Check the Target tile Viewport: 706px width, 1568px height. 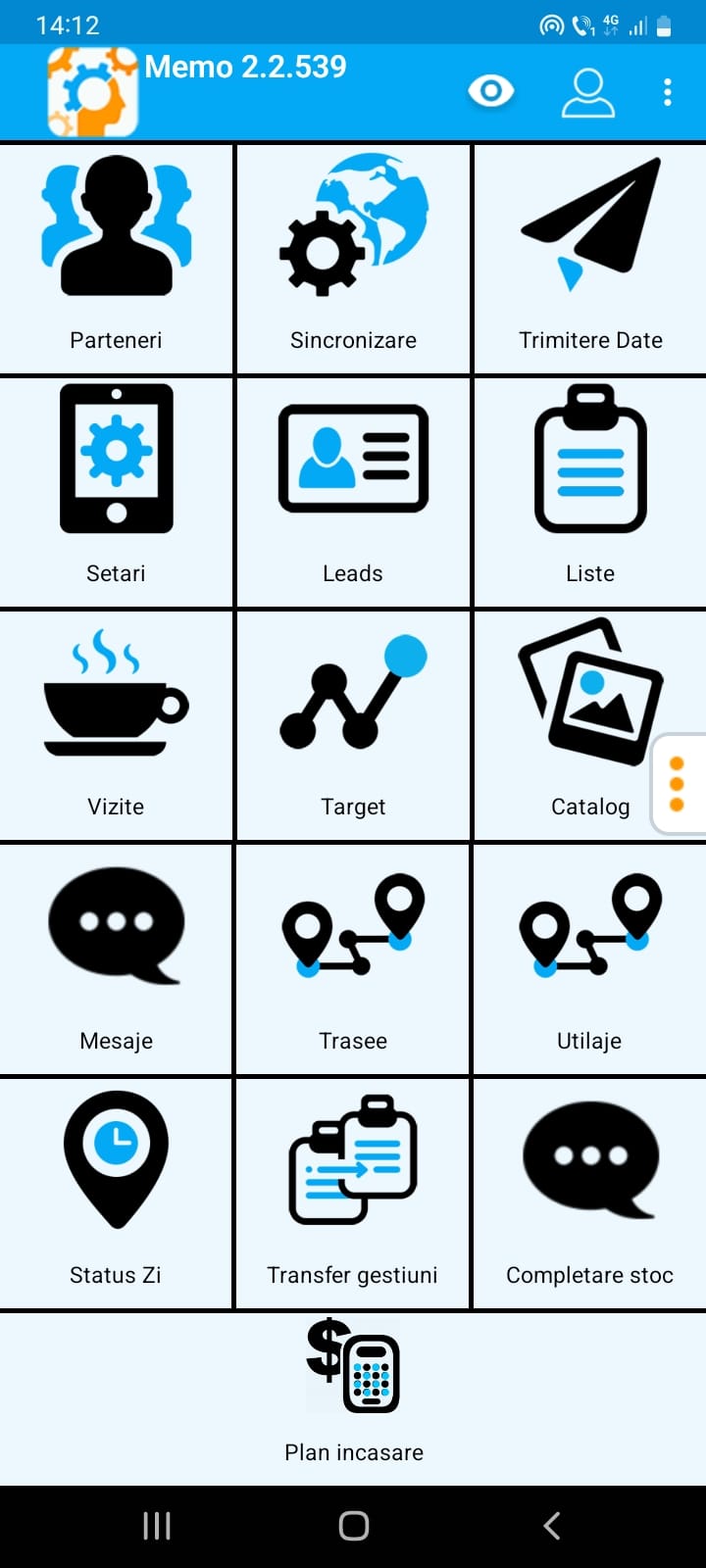click(x=353, y=725)
